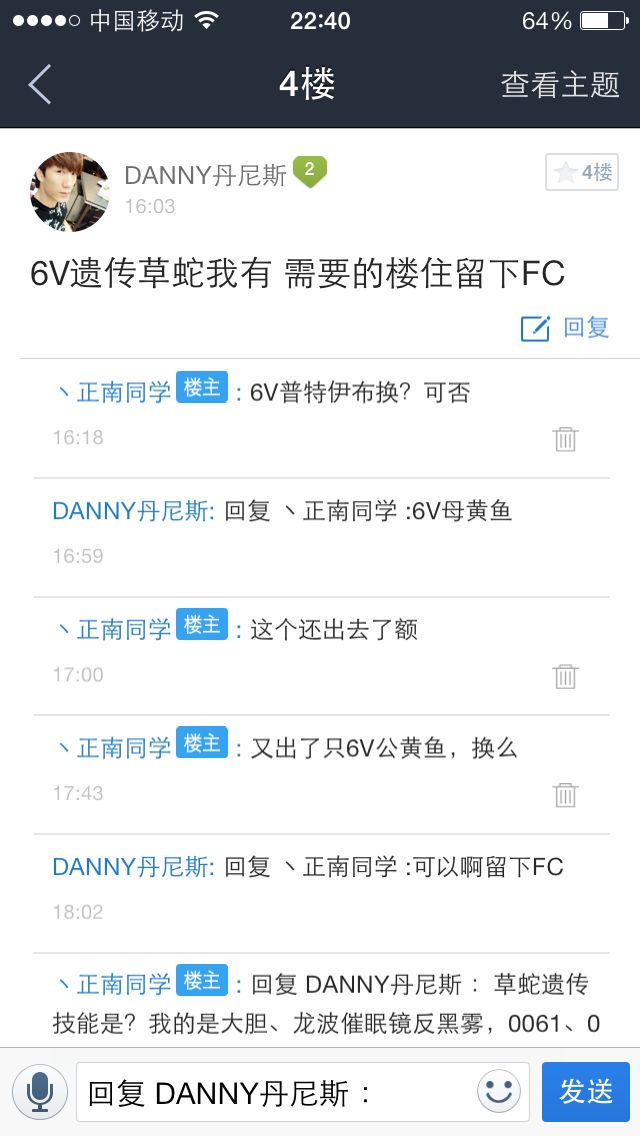Screen dimensions: 640x1136
Task: Tap DANNY丹尼斯 name in the 18:02 reply
Action: pos(132,867)
